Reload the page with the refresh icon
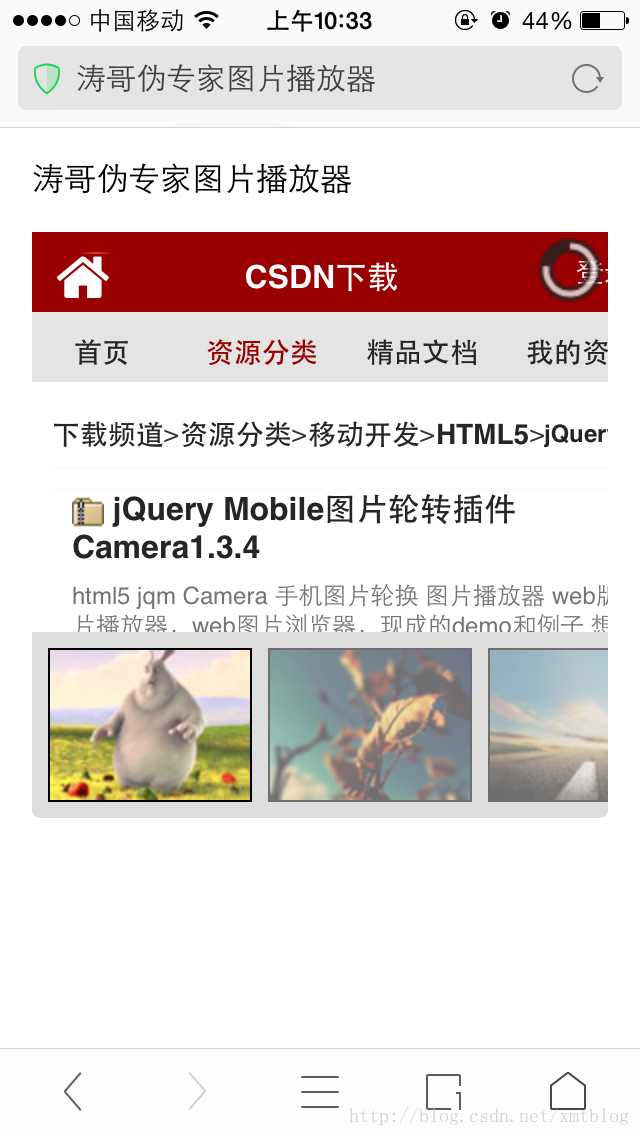This screenshot has height=1136, width=640. click(x=586, y=78)
